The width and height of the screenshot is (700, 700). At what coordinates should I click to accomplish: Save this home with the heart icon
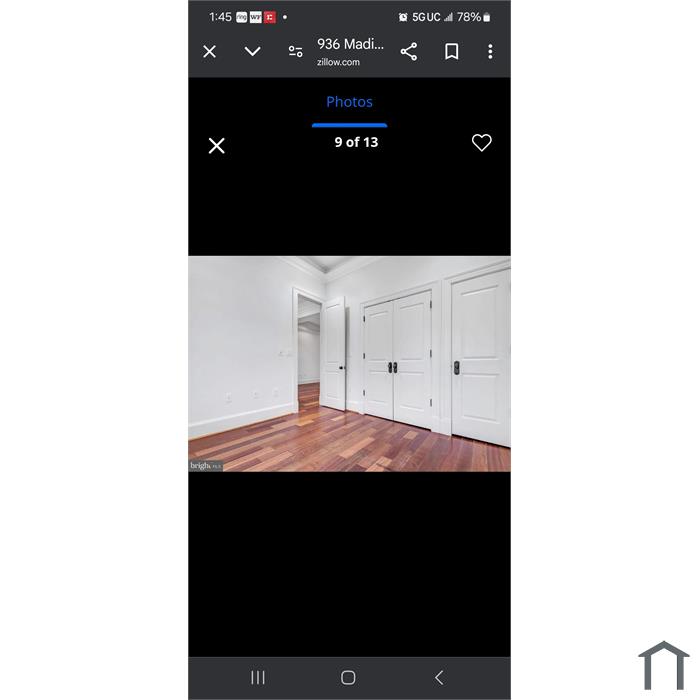point(482,143)
